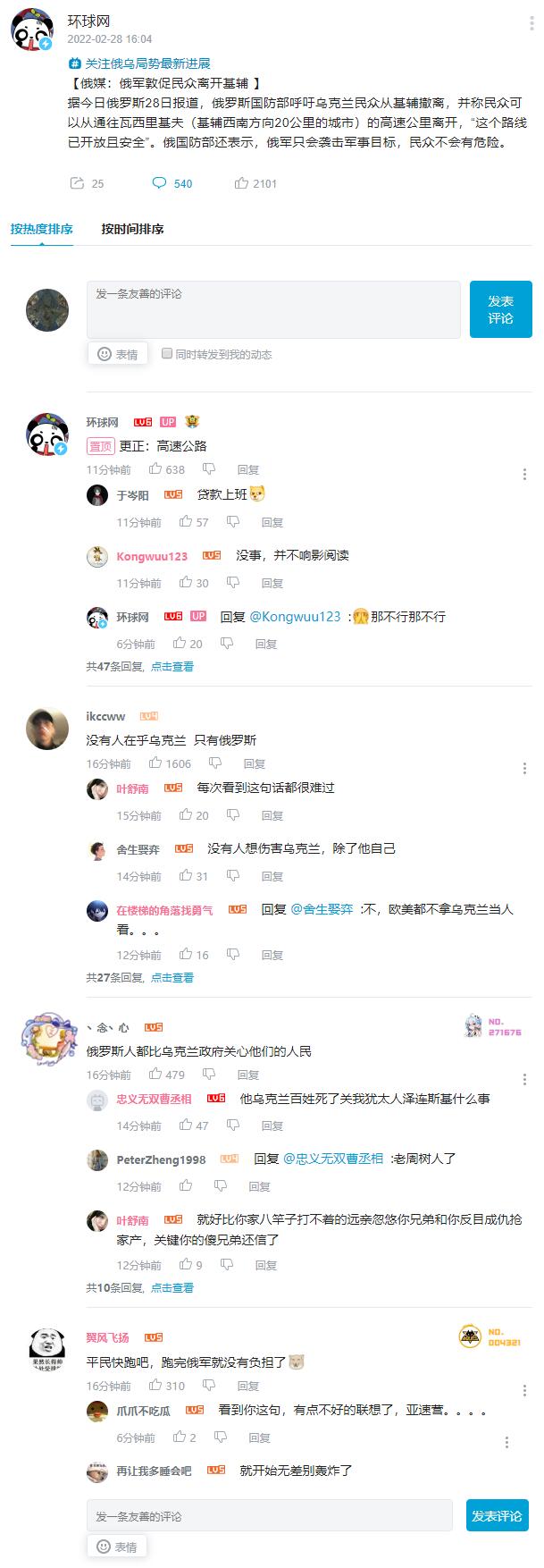Select the 按热度排序 tab
The width and height of the screenshot is (544, 1568).
pos(42,229)
